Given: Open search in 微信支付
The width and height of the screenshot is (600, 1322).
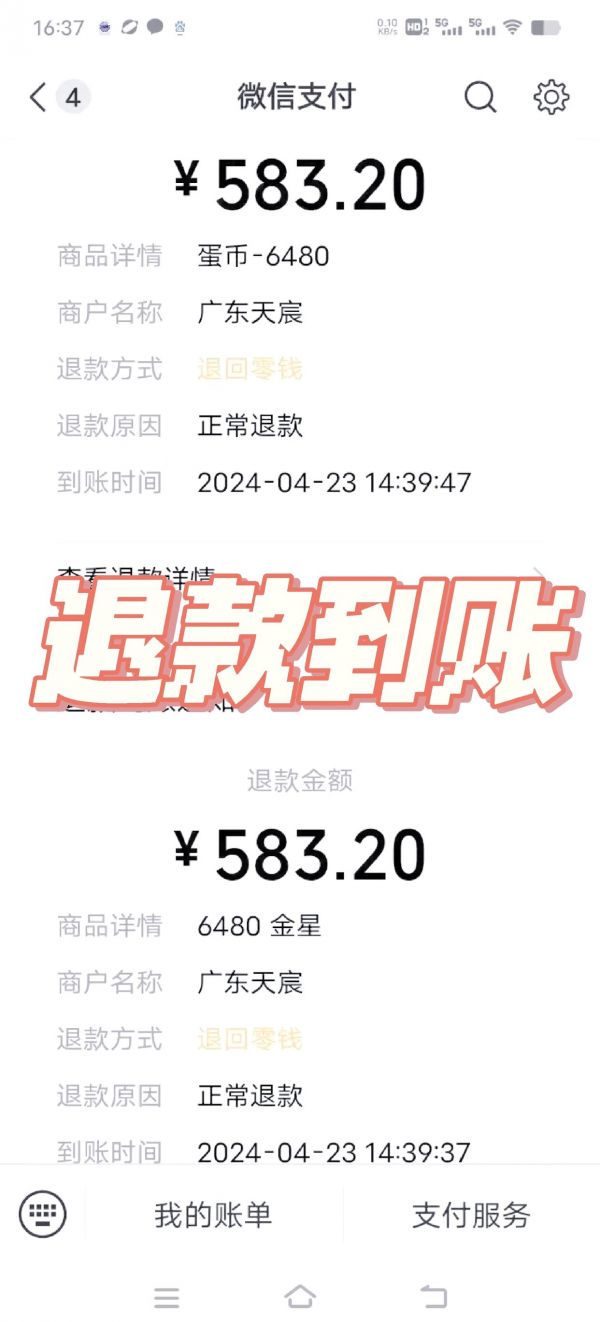Looking at the screenshot, I should pyautogui.click(x=480, y=97).
